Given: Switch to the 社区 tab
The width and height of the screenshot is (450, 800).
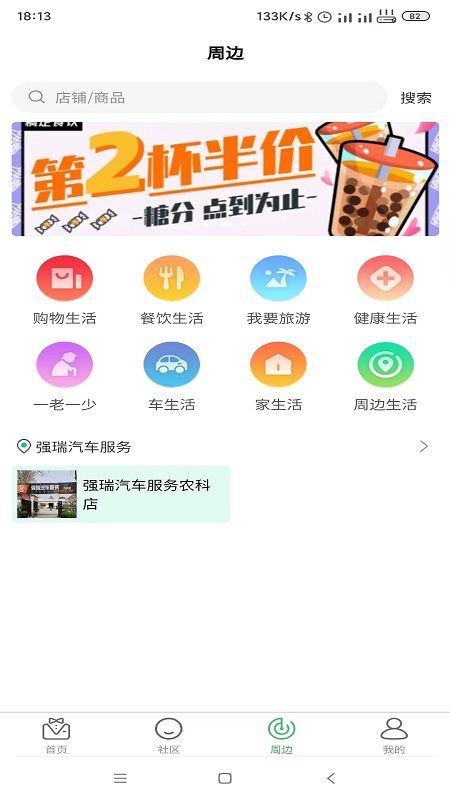Looking at the screenshot, I should 168,735.
